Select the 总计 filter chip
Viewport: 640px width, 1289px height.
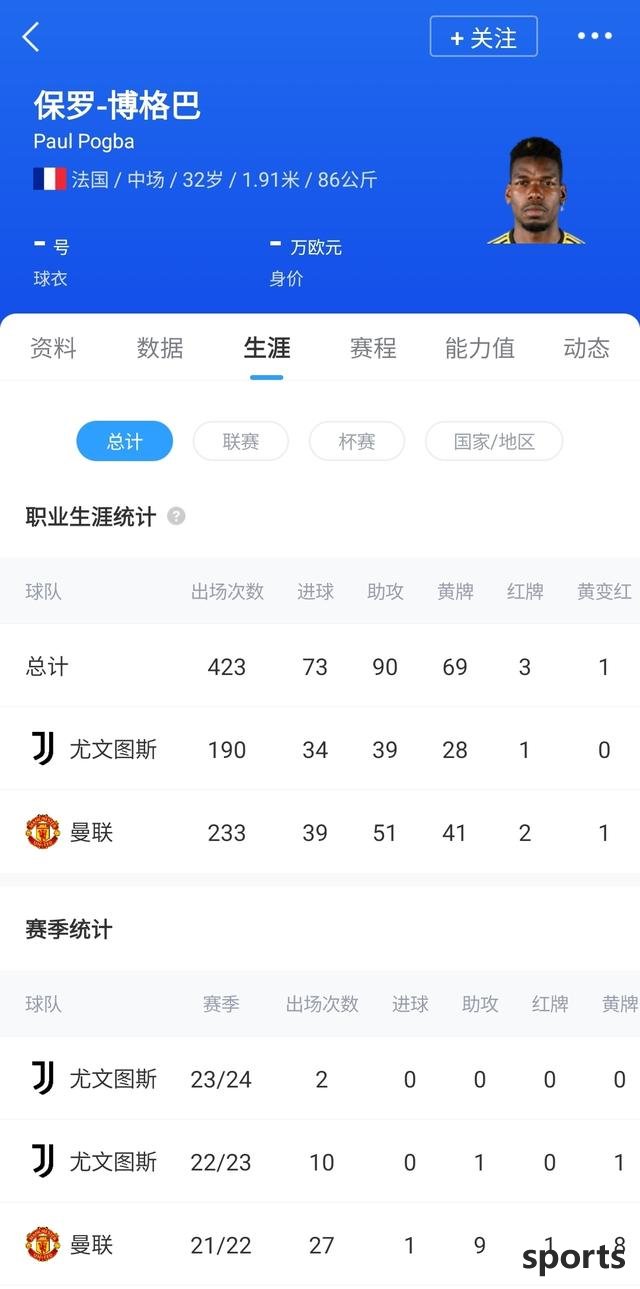point(125,441)
